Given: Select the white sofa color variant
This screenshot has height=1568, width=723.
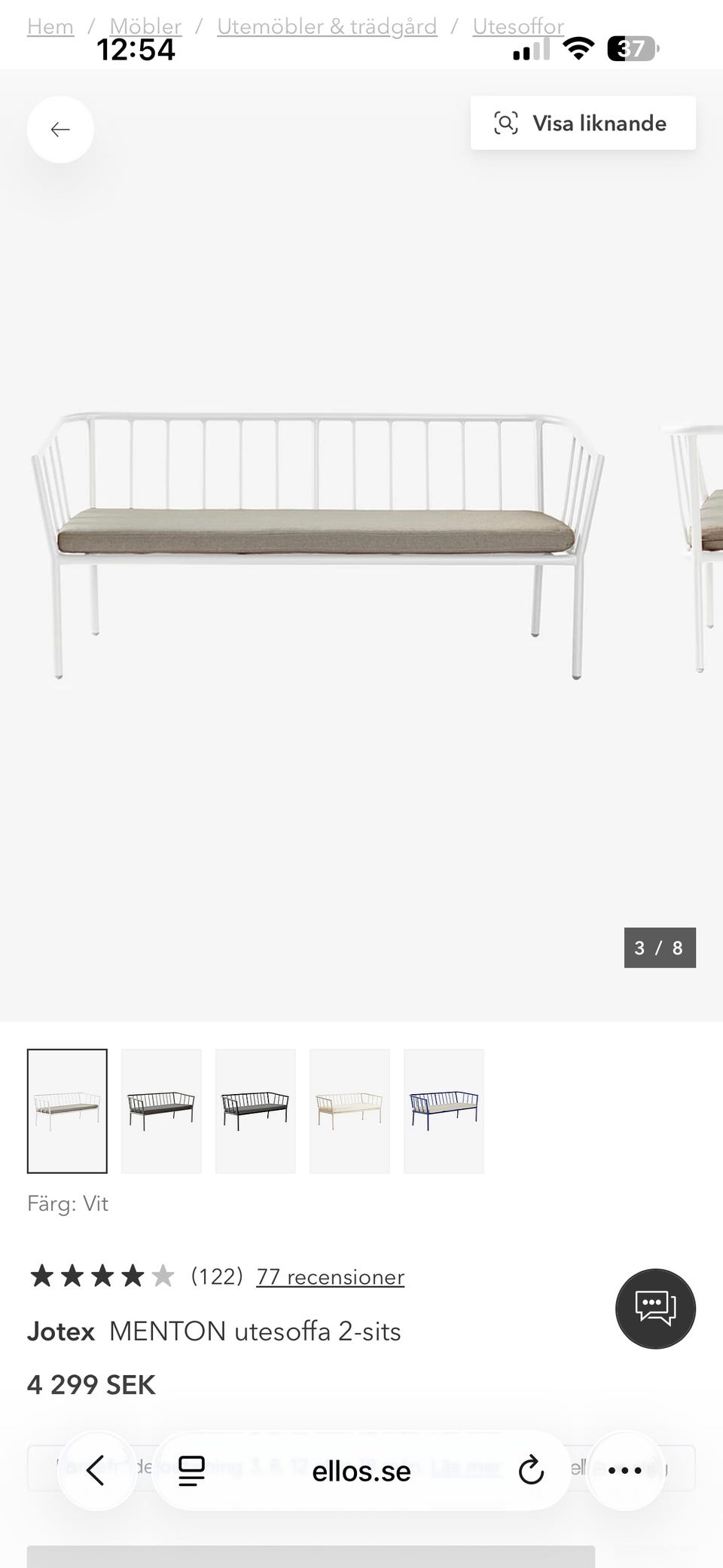Looking at the screenshot, I should point(67,1111).
